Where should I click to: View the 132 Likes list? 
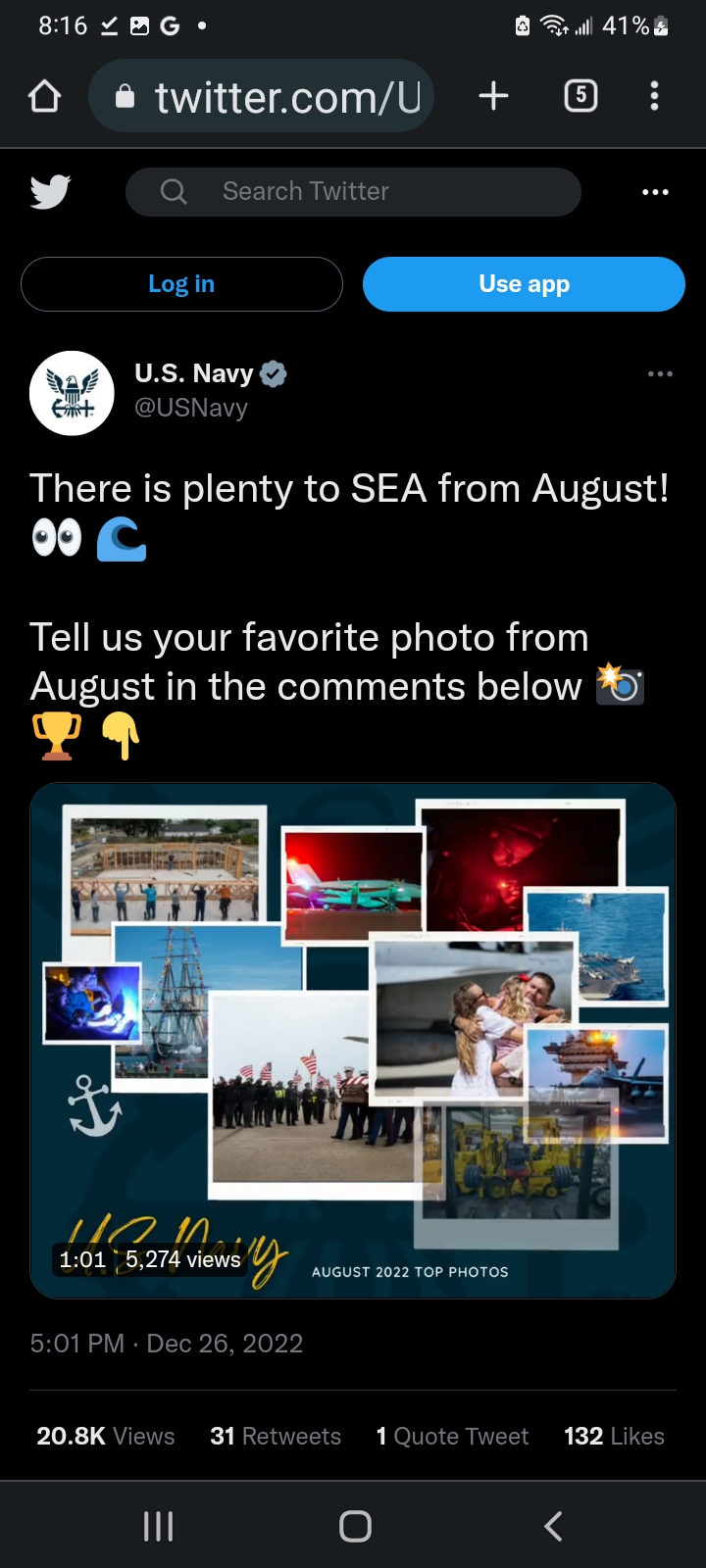point(614,1437)
